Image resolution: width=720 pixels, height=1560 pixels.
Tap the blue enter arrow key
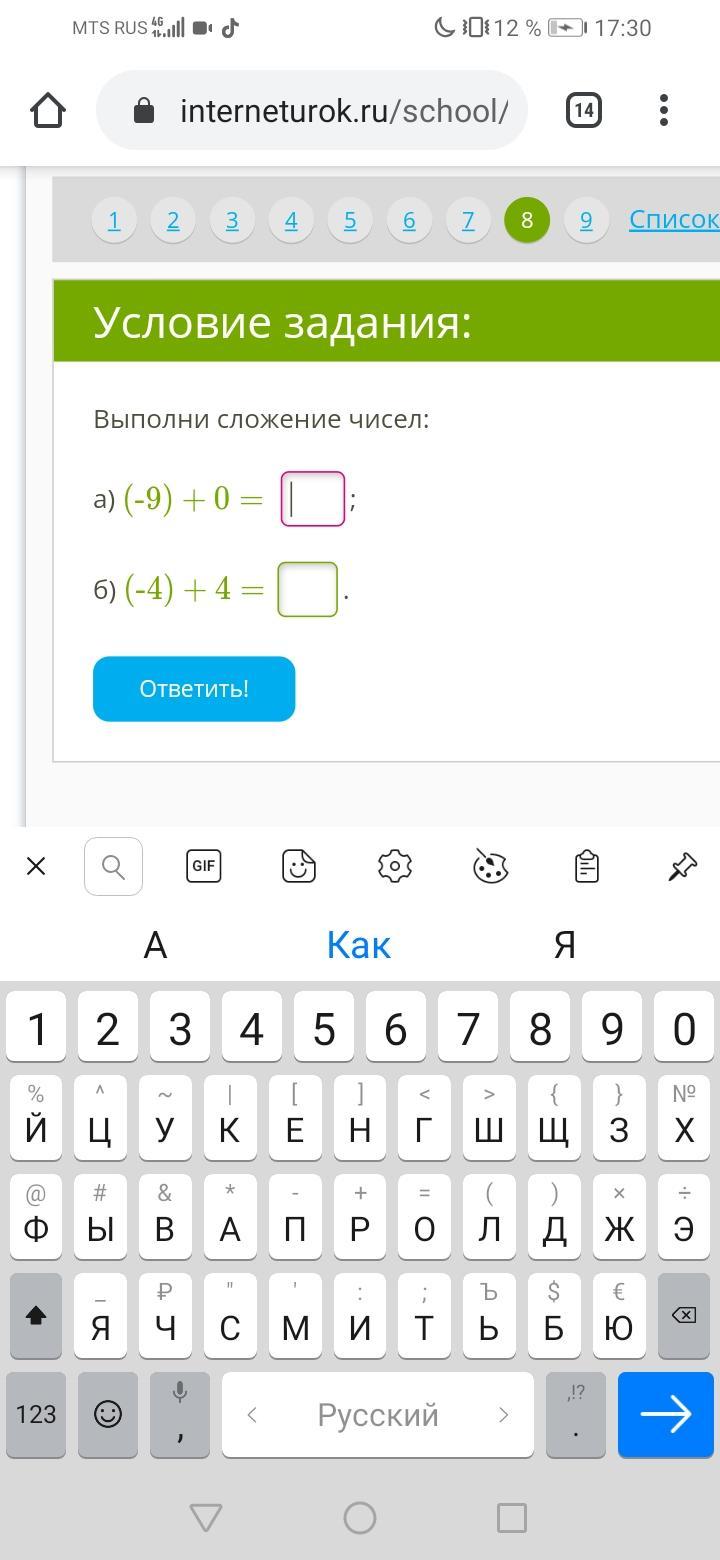click(x=666, y=1414)
